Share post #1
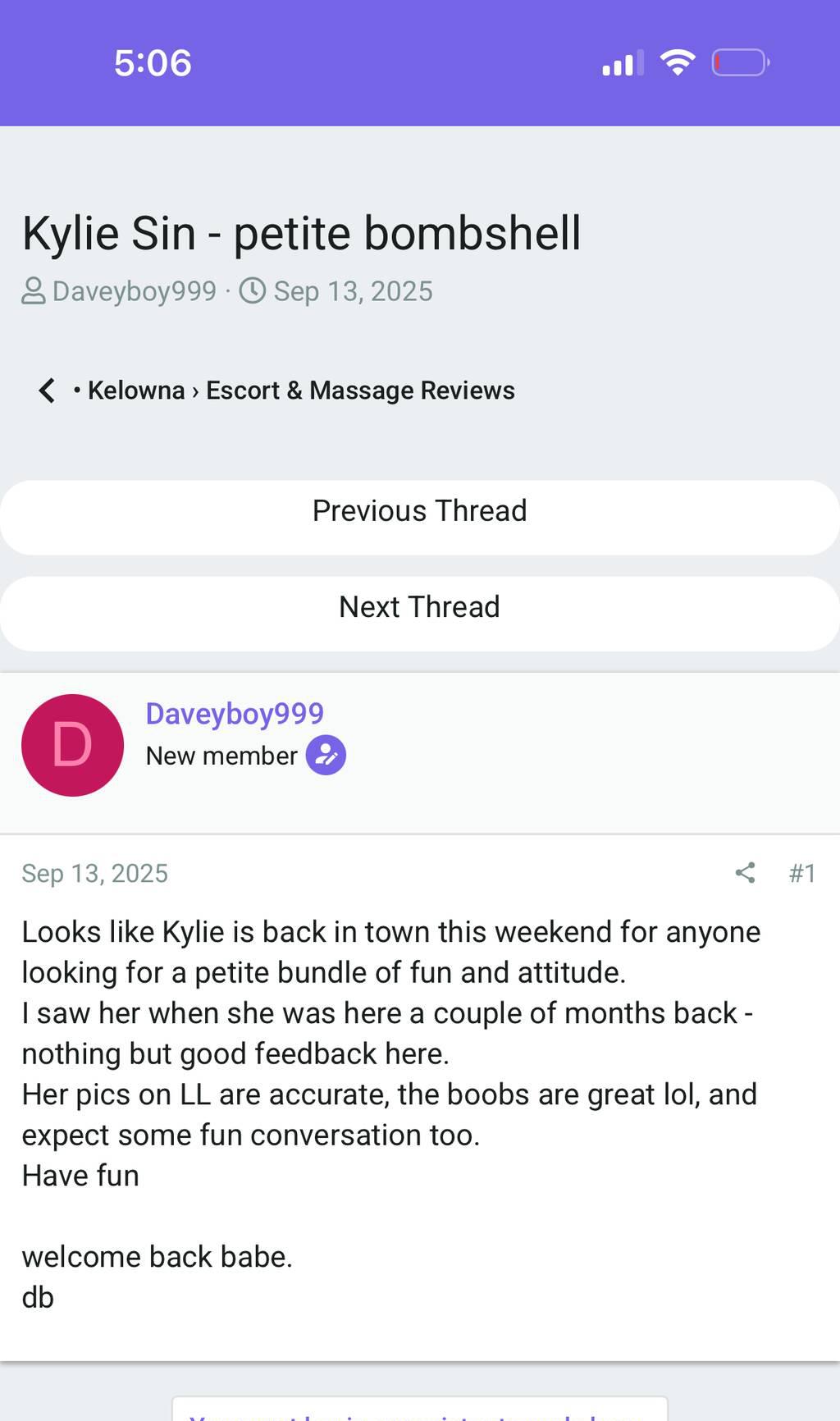This screenshot has width=840, height=1421. (745, 873)
